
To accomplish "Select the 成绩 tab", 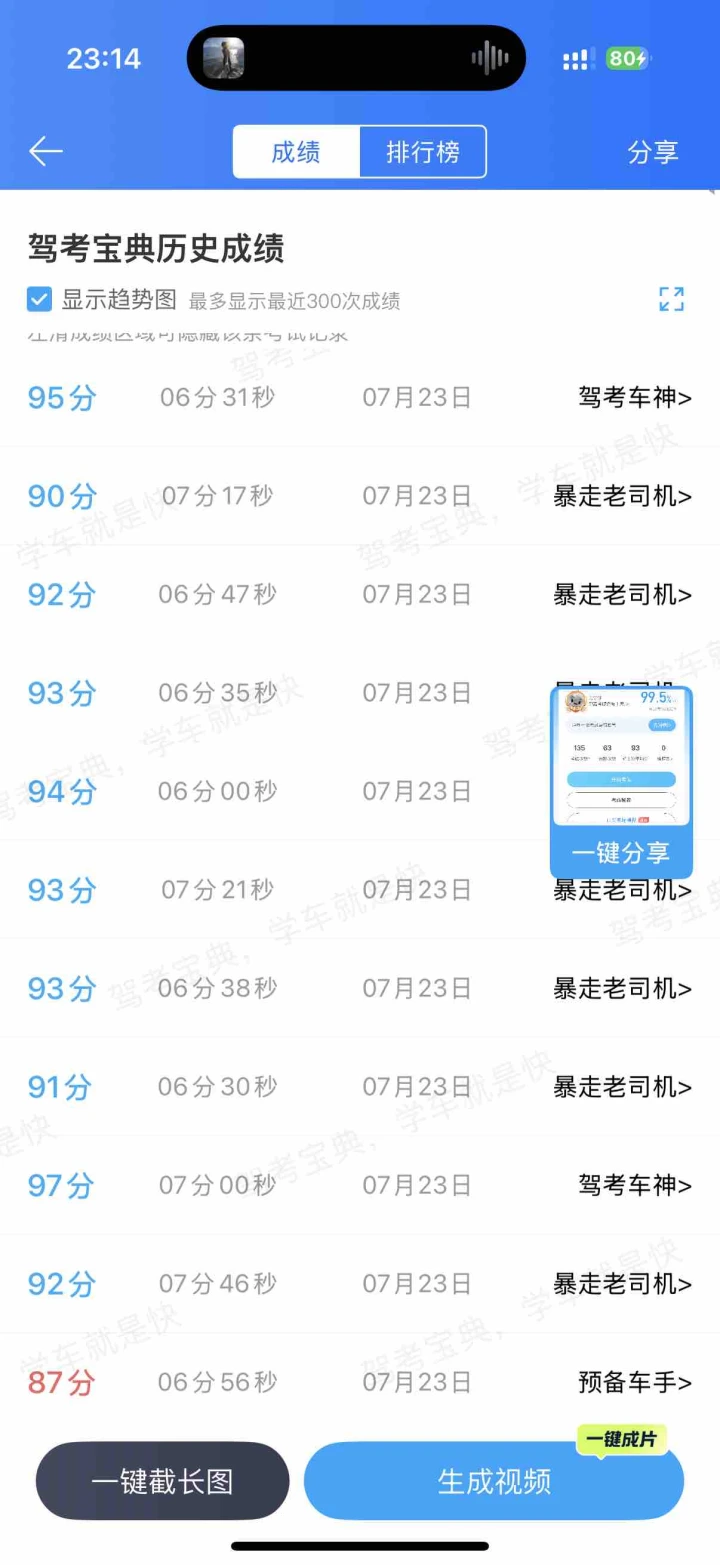I will click(296, 152).
